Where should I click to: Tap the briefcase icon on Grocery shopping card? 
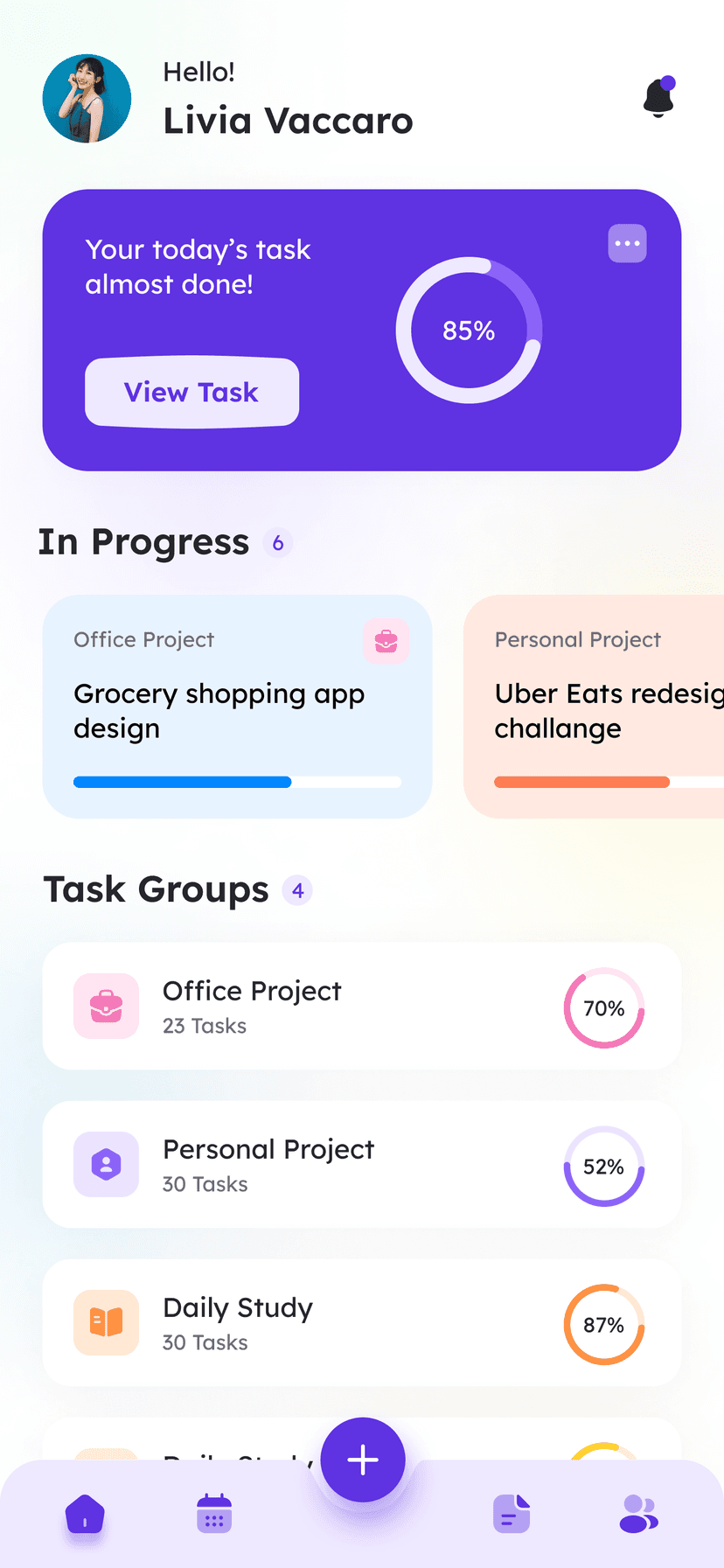386,641
